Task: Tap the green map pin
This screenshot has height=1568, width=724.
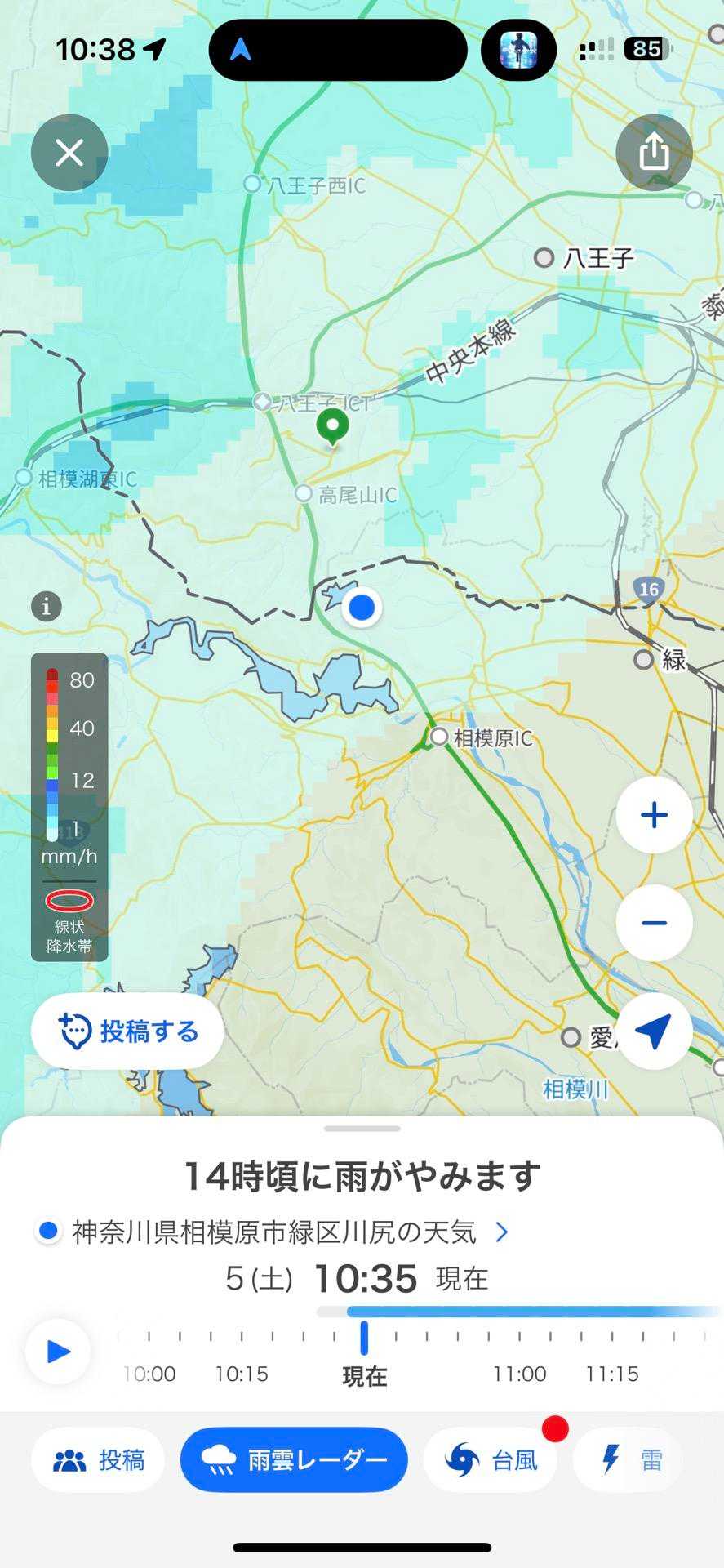Action: coord(332,425)
